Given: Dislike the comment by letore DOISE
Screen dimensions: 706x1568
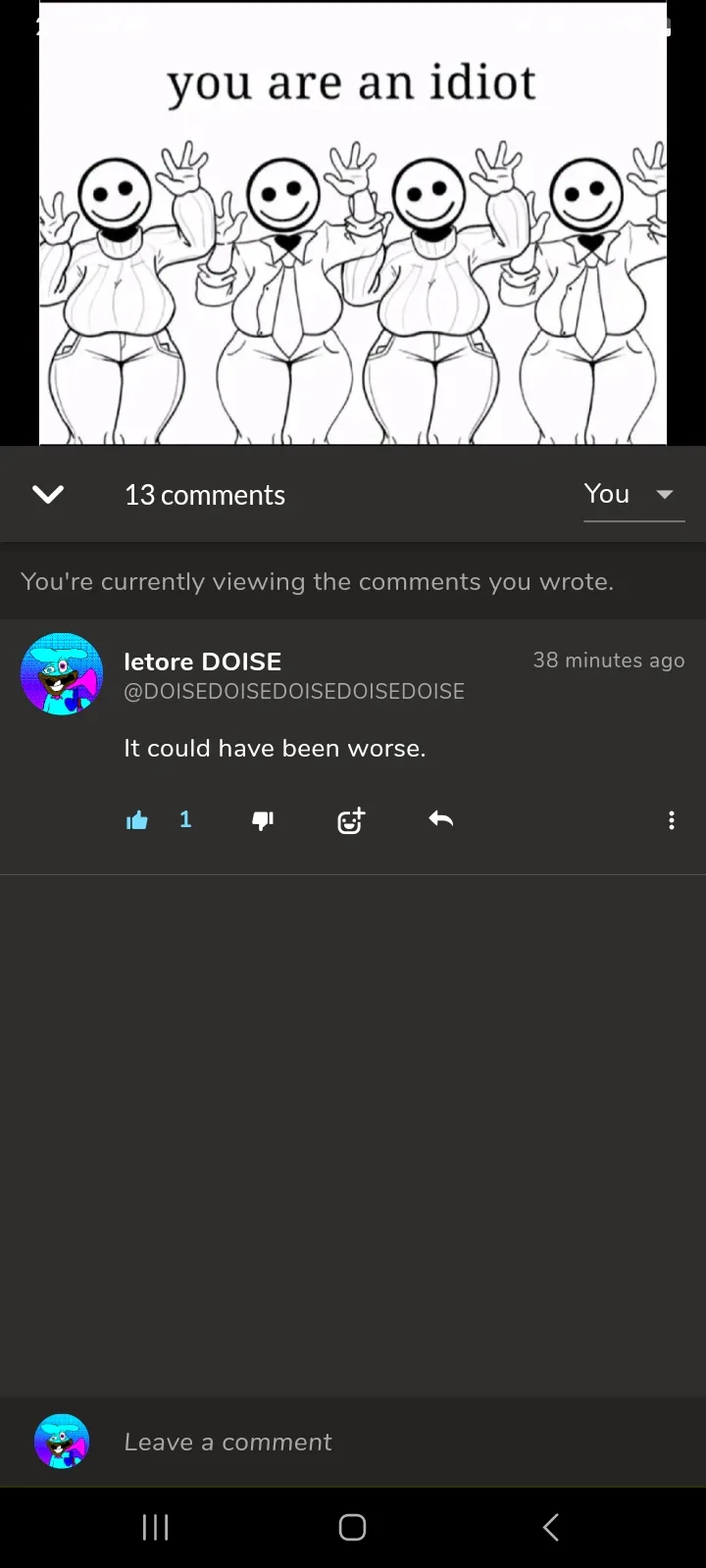Looking at the screenshot, I should point(263,820).
